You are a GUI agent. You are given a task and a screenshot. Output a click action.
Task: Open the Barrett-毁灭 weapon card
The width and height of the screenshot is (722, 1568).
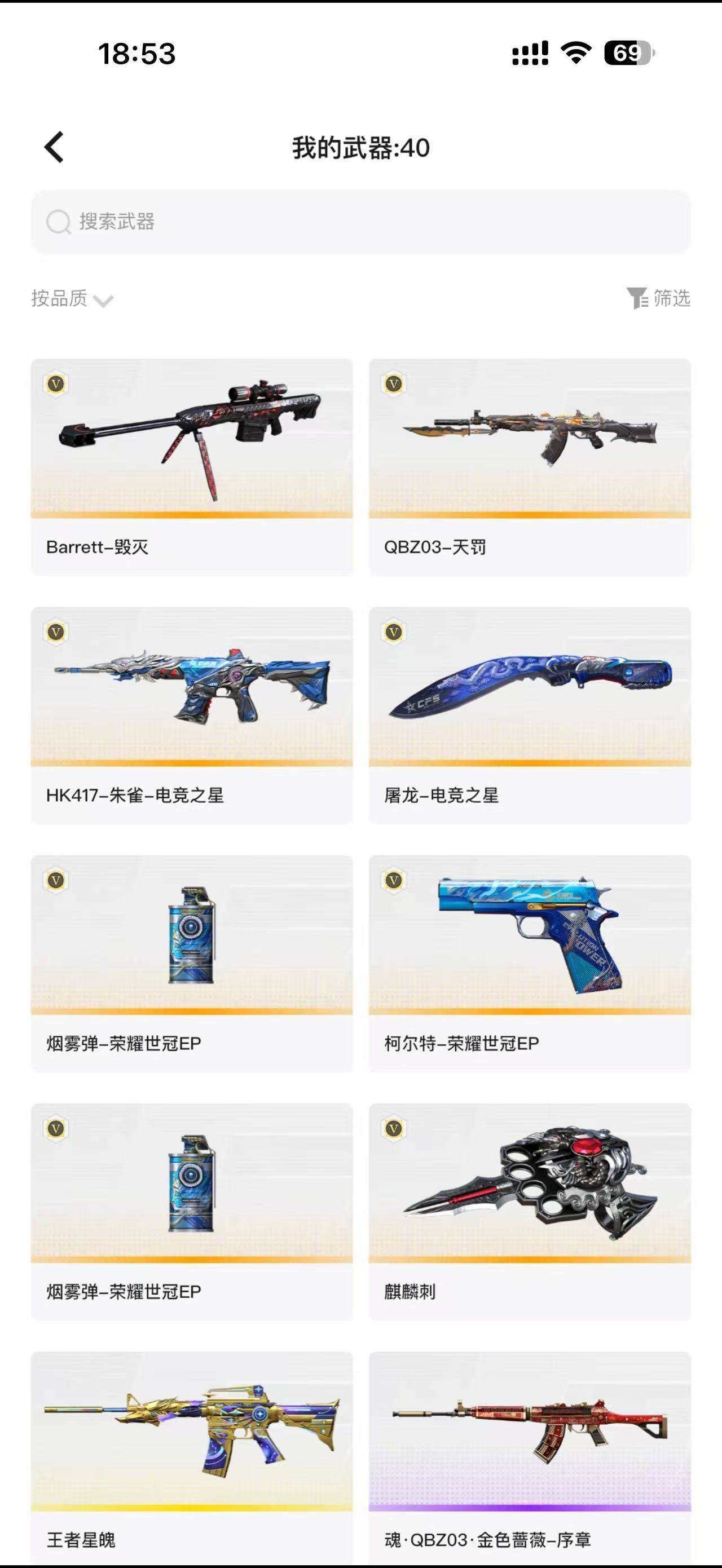pyautogui.click(x=191, y=466)
